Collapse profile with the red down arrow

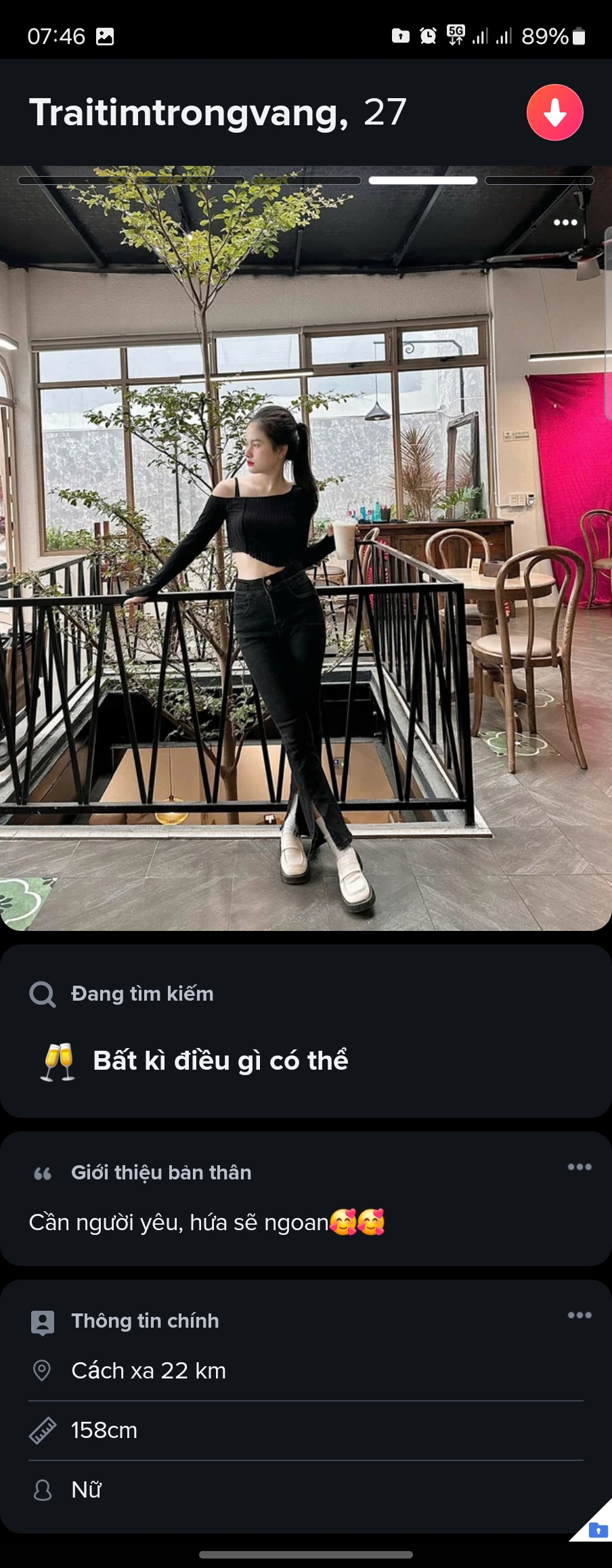tap(554, 112)
